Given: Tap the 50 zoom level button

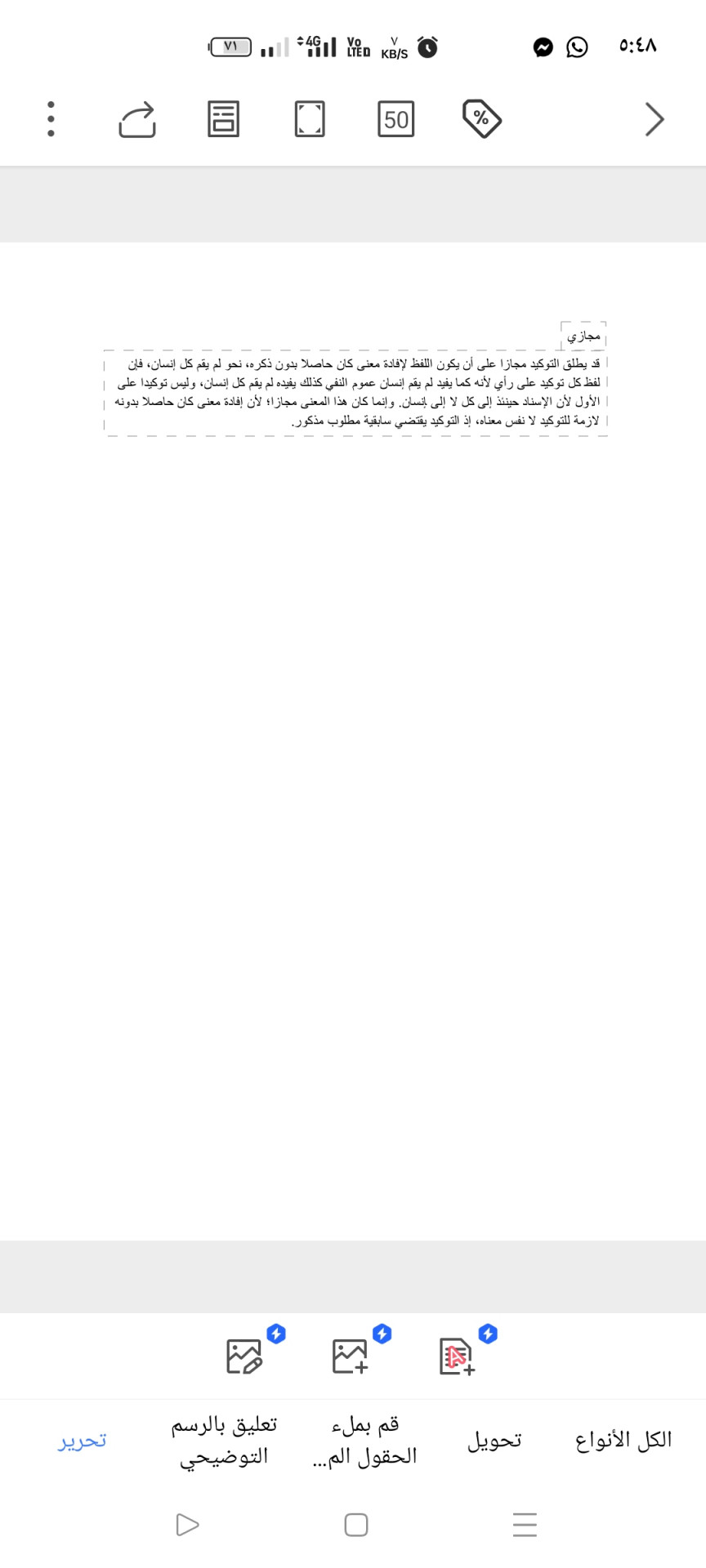Looking at the screenshot, I should pyautogui.click(x=396, y=119).
